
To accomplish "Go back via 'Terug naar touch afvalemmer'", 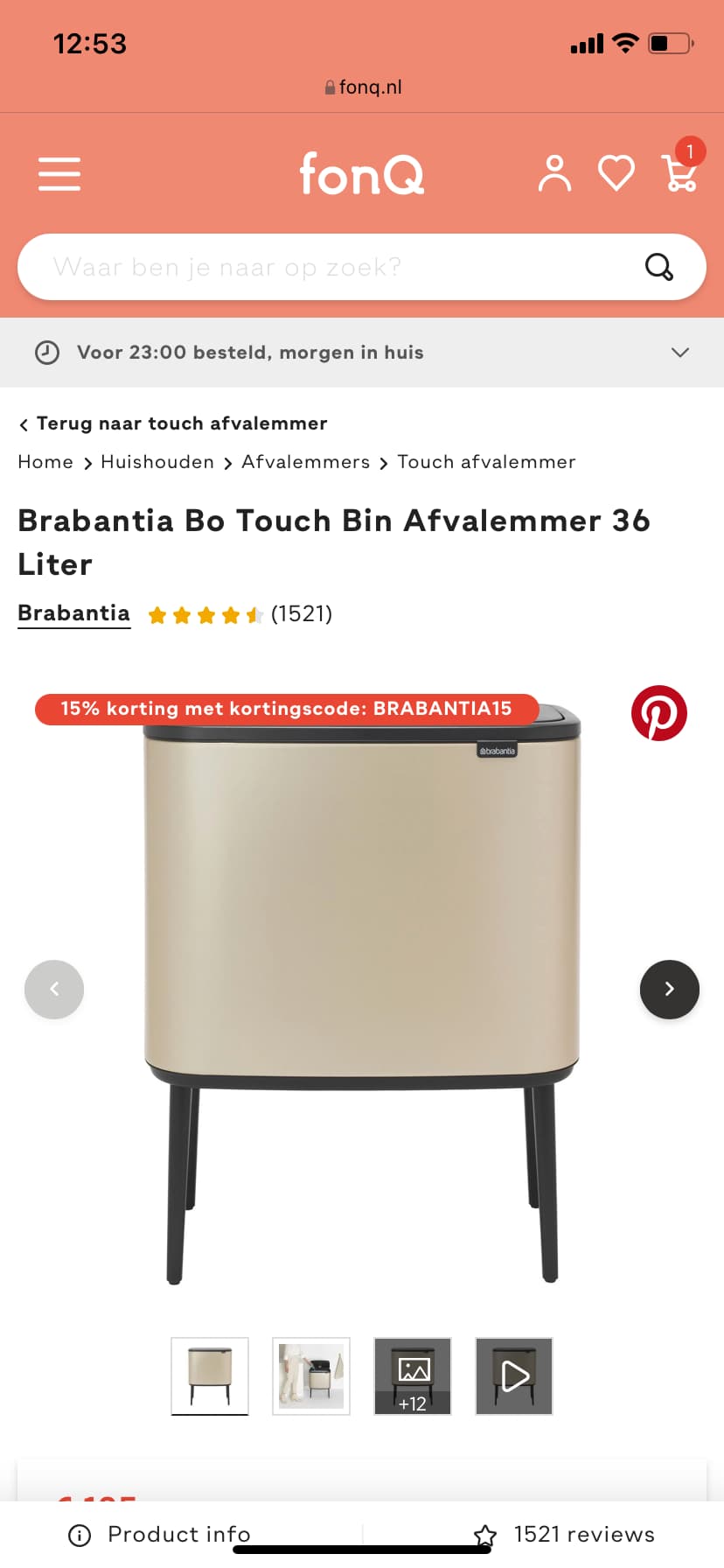I will click(173, 423).
